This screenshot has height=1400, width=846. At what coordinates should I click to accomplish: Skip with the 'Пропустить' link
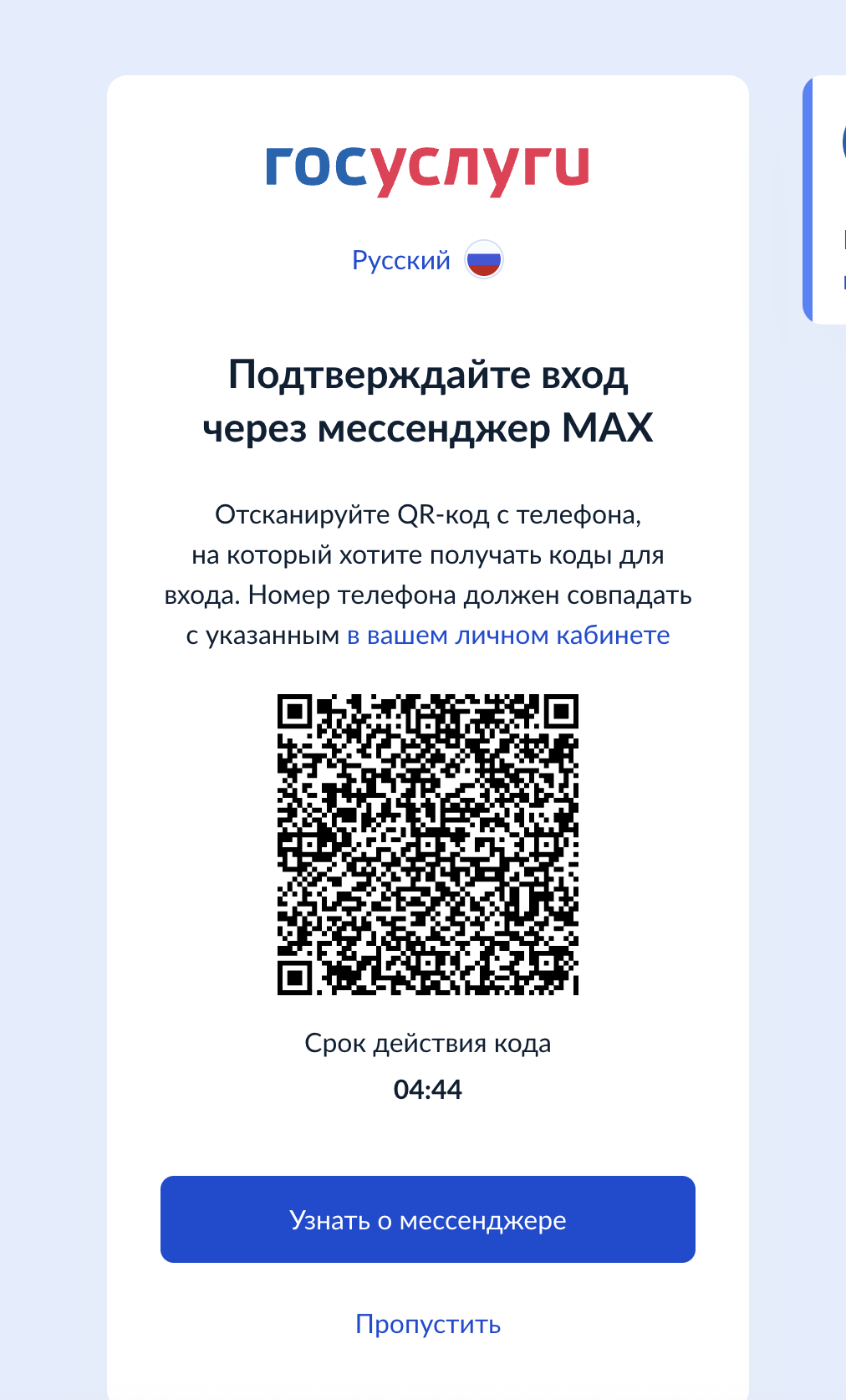click(428, 1324)
